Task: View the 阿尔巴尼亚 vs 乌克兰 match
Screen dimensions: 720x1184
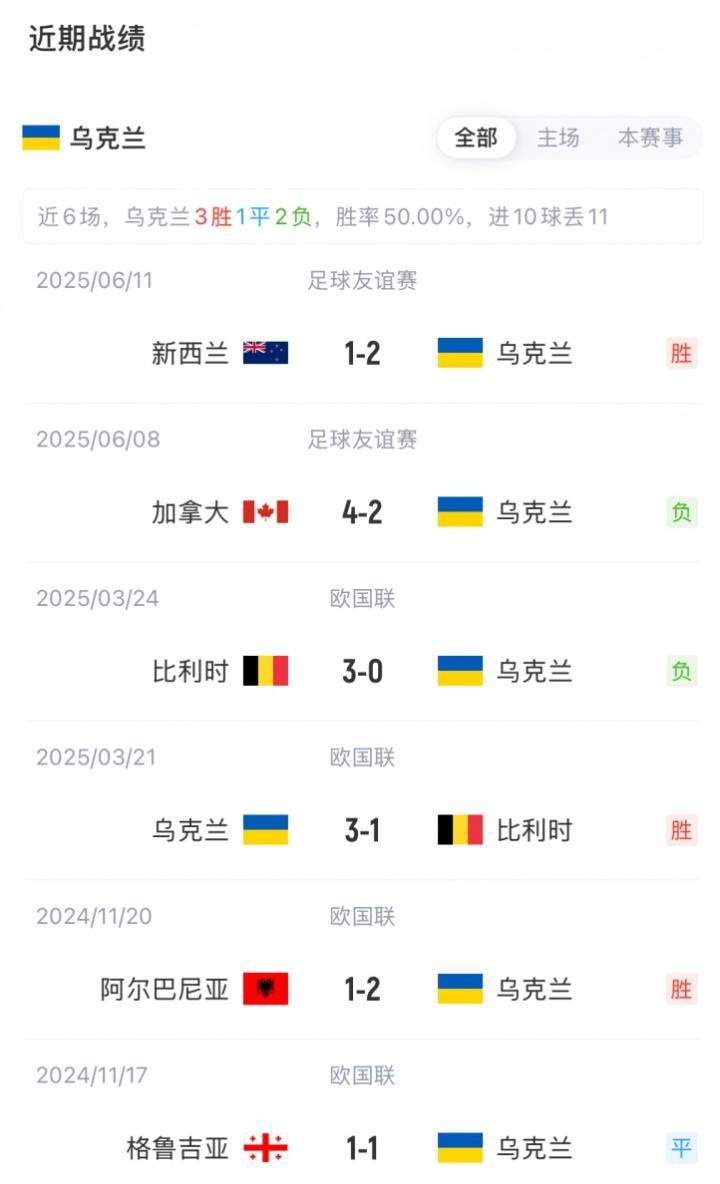Action: 361,989
